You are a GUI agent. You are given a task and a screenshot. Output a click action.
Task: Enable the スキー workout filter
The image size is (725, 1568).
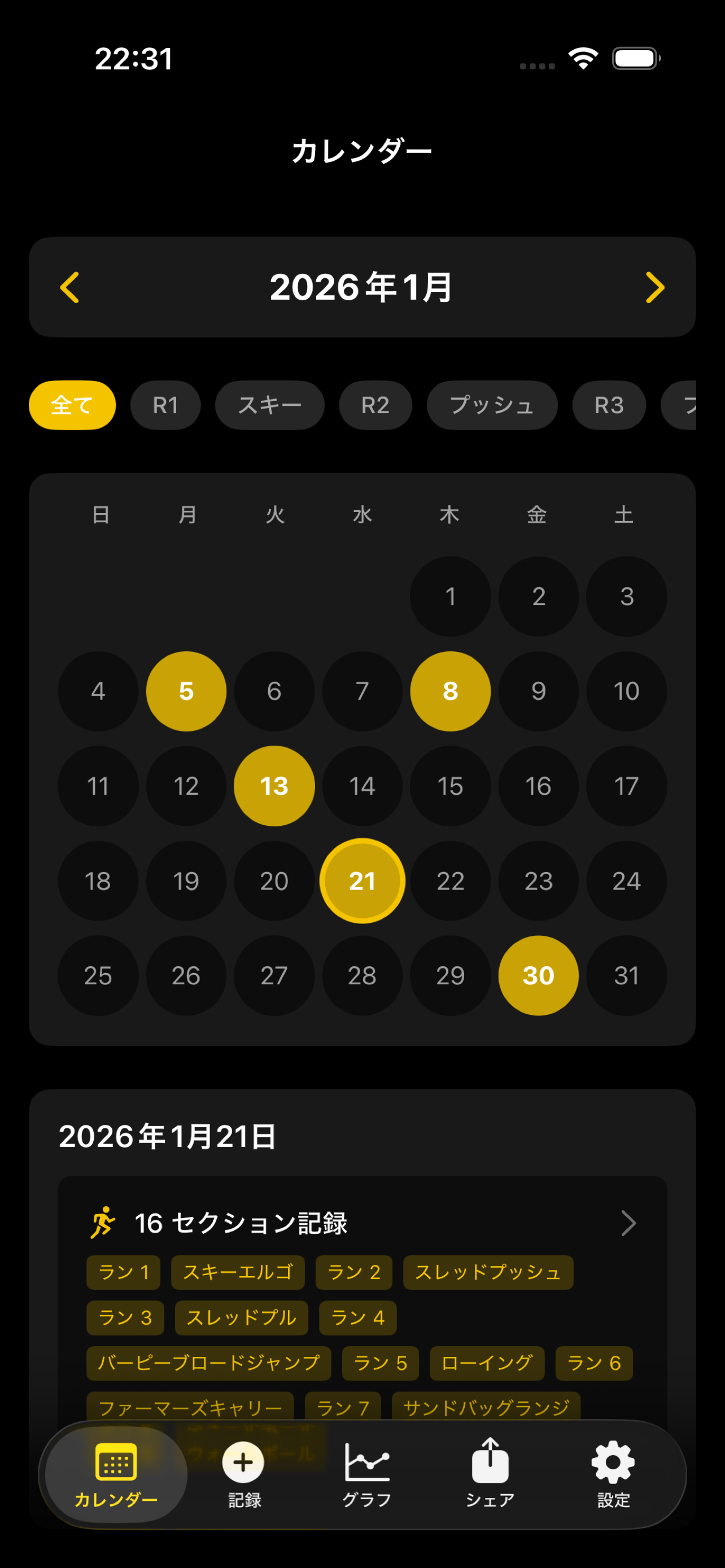[269, 405]
